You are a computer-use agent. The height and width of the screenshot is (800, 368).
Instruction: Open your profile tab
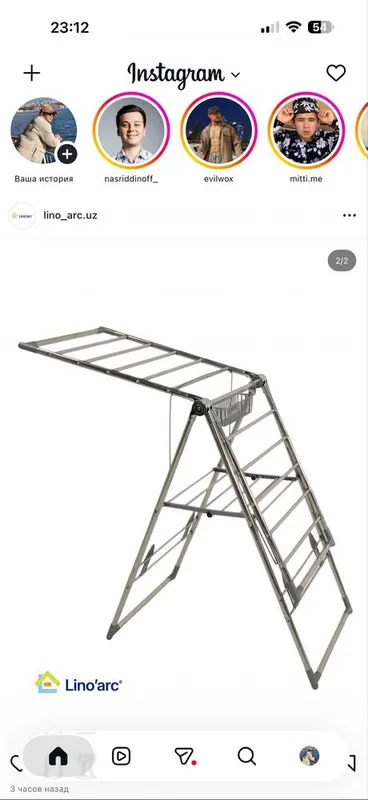(x=309, y=756)
